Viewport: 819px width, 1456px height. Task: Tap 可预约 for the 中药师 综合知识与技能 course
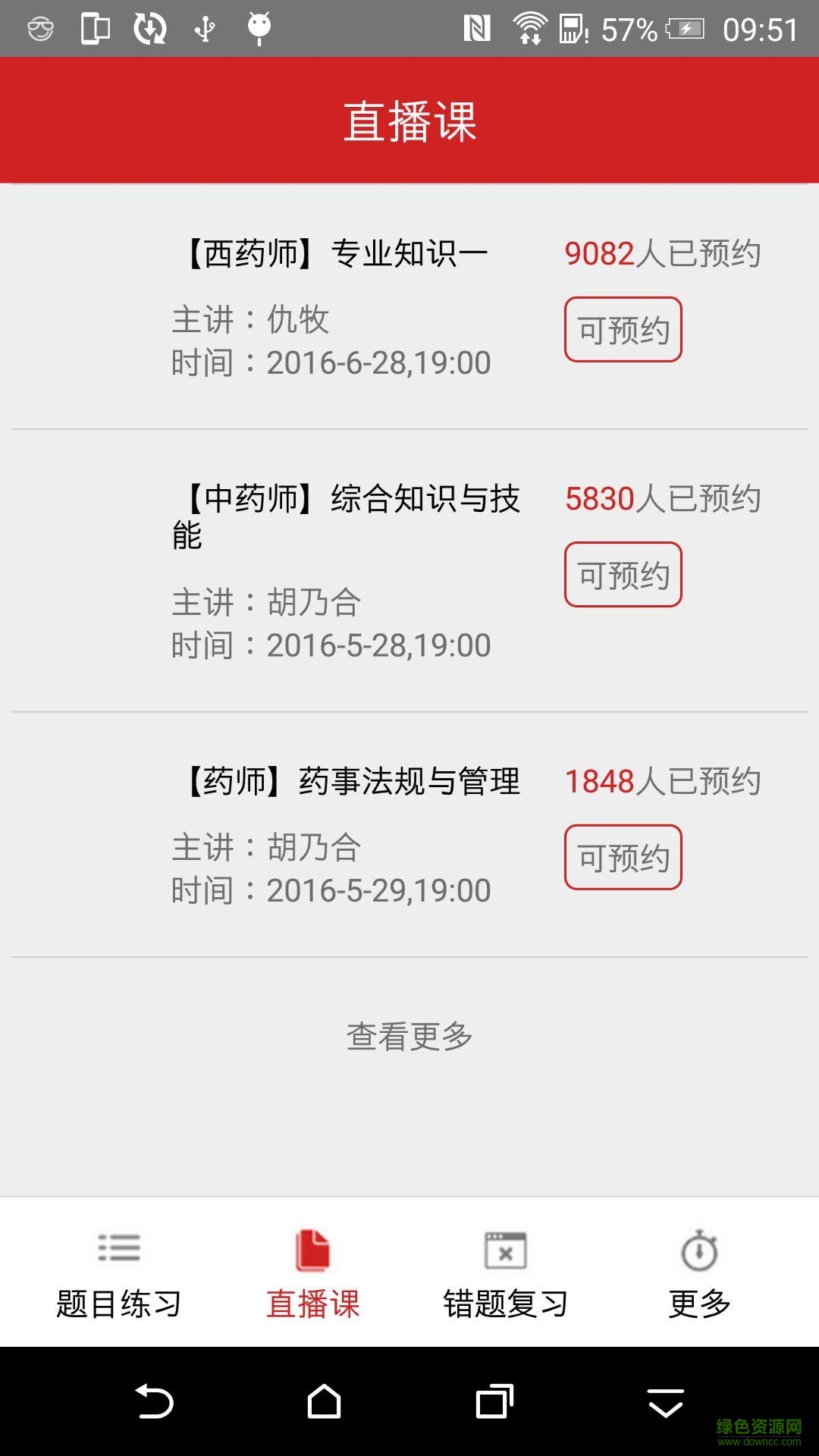pyautogui.click(x=623, y=575)
